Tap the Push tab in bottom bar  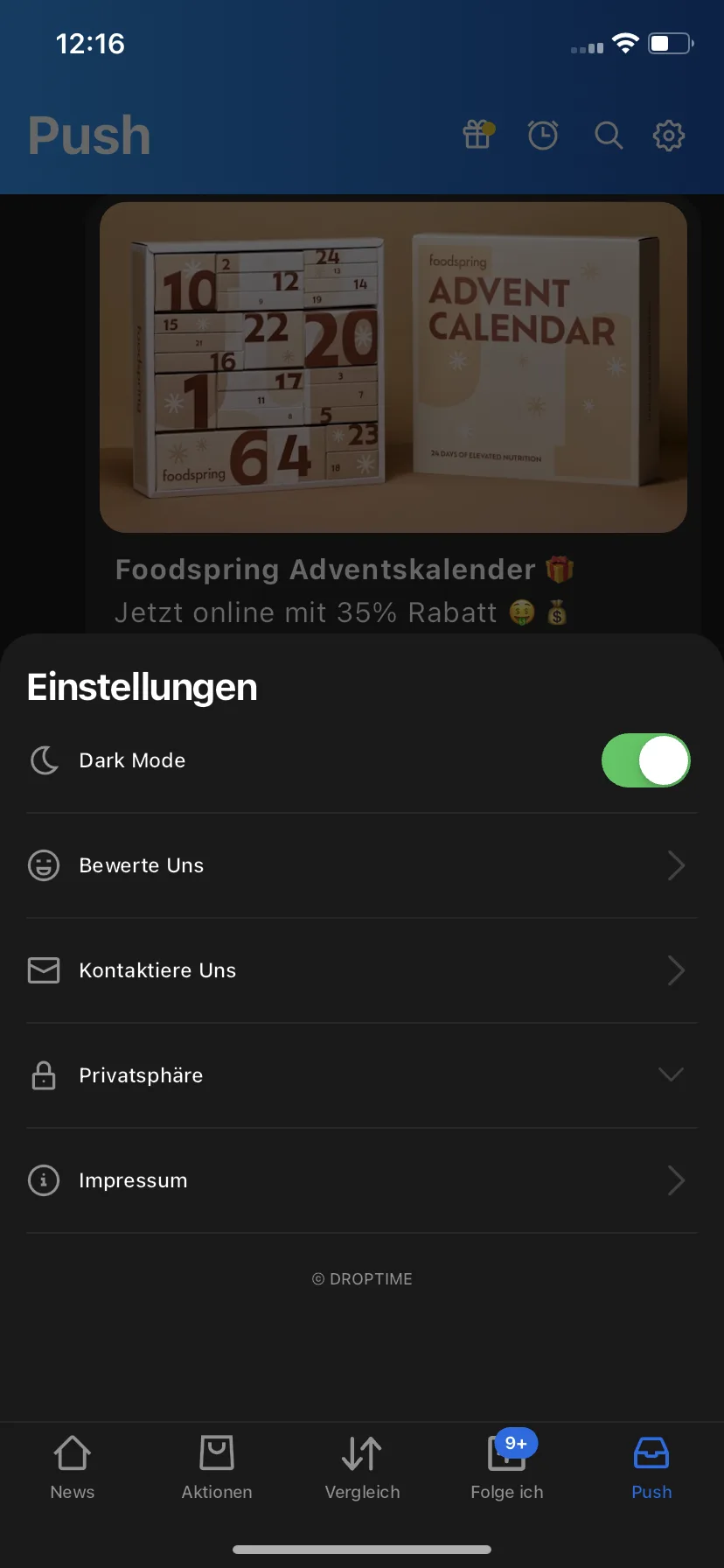651,1467
